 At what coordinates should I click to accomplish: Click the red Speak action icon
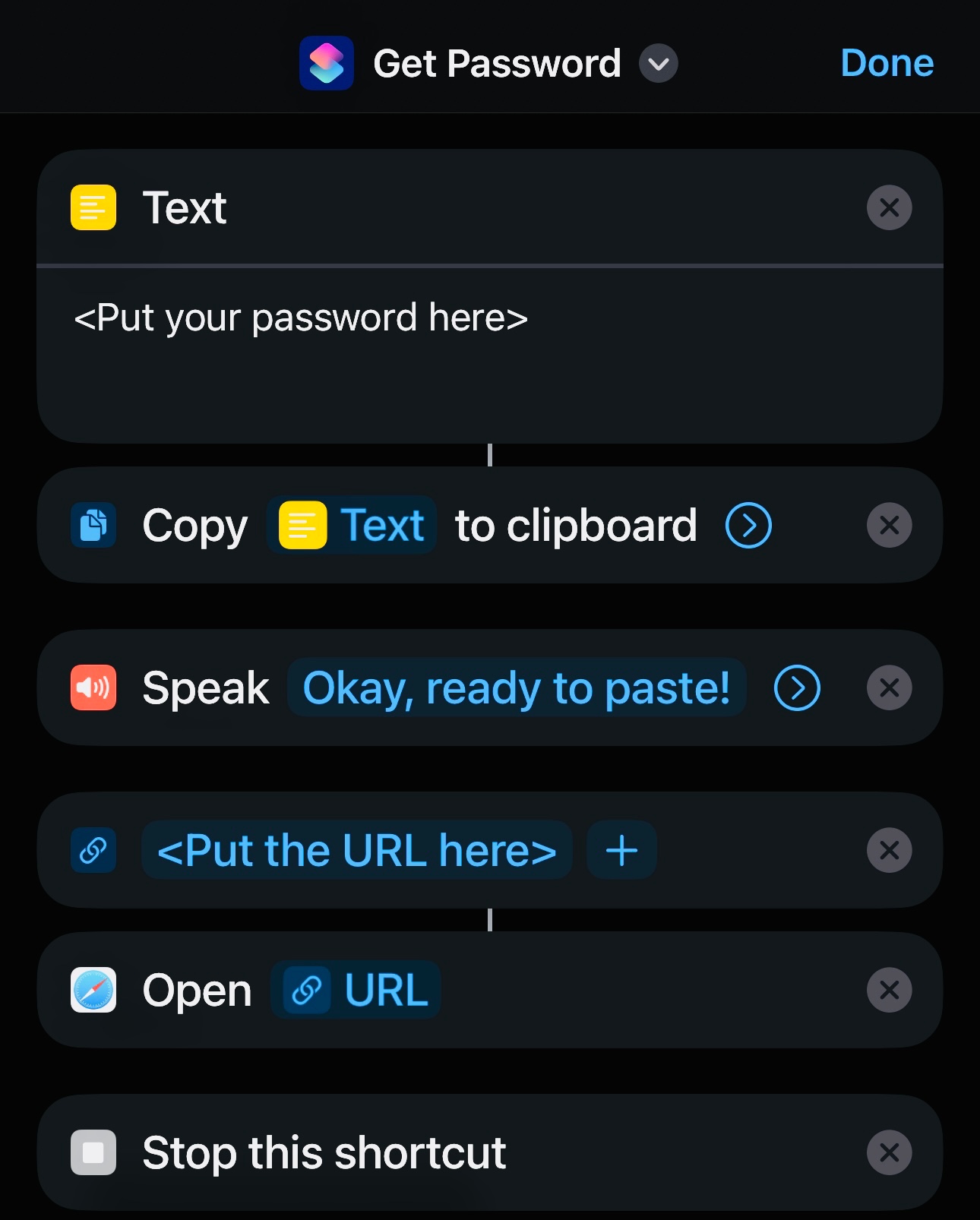[92, 687]
